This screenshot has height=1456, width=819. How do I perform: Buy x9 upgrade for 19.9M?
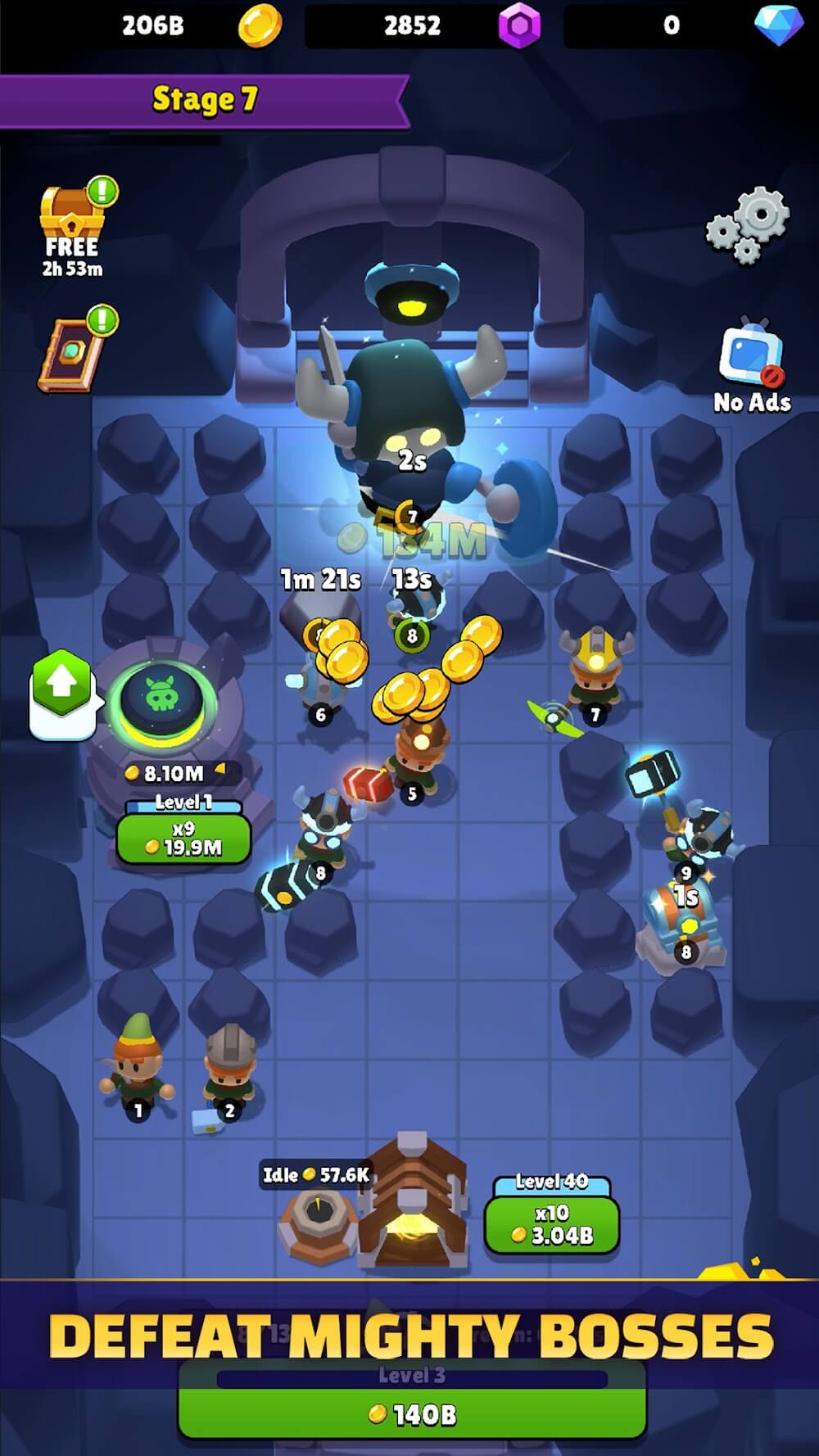(183, 839)
